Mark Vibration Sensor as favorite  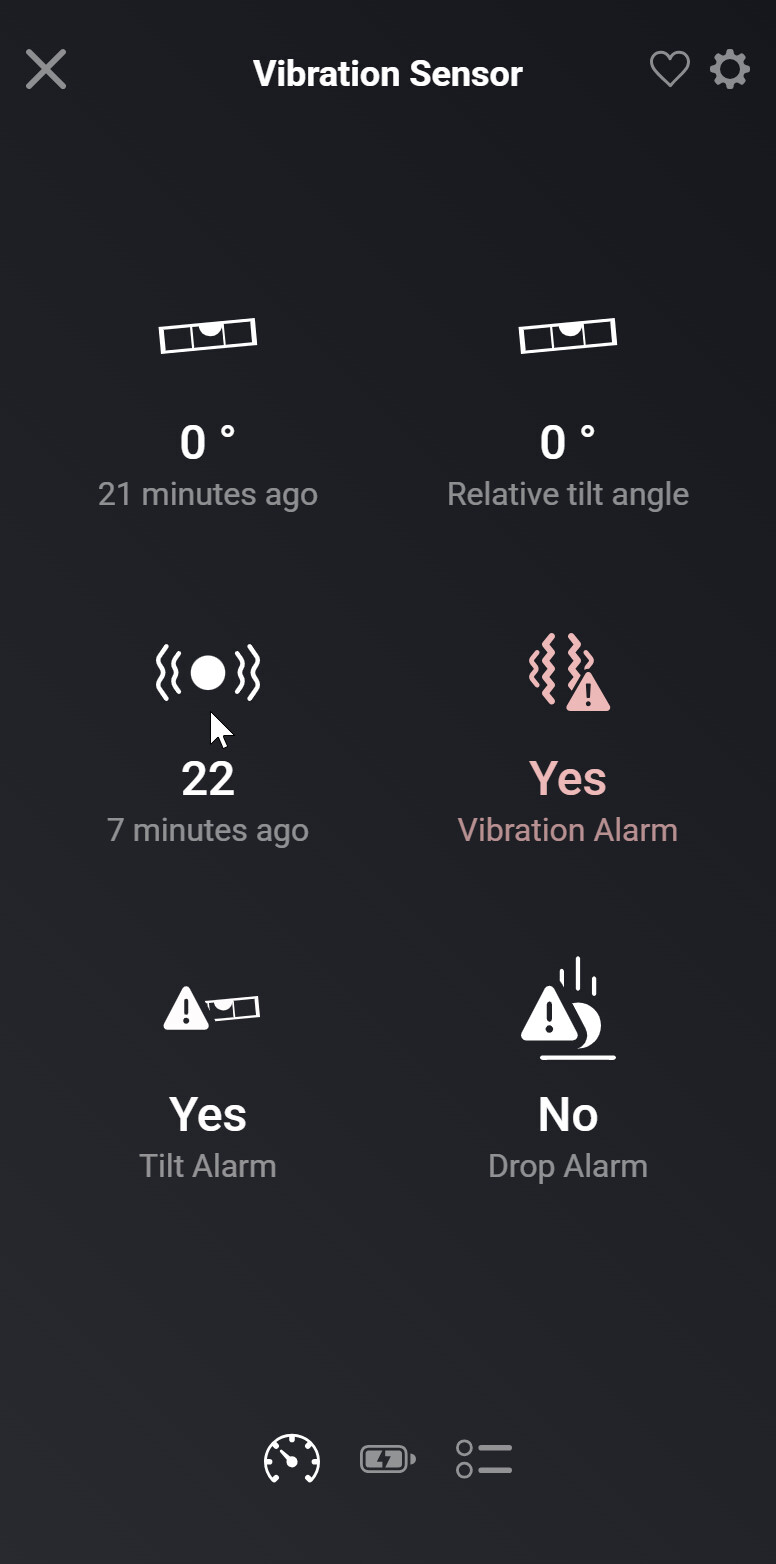(x=669, y=70)
